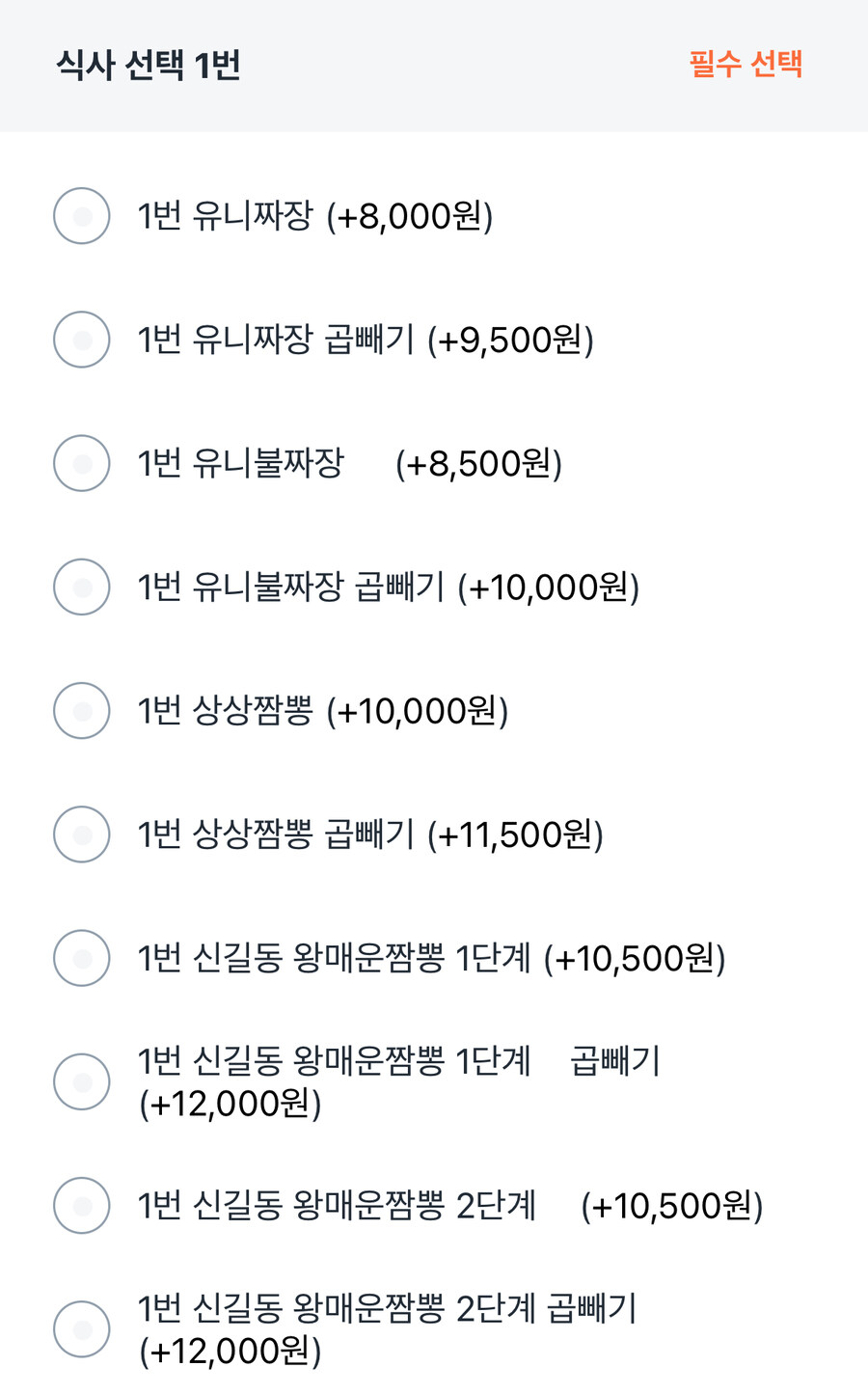Select the 상상짬뽕 radio button
The height and width of the screenshot is (1394, 868).
coord(81,711)
